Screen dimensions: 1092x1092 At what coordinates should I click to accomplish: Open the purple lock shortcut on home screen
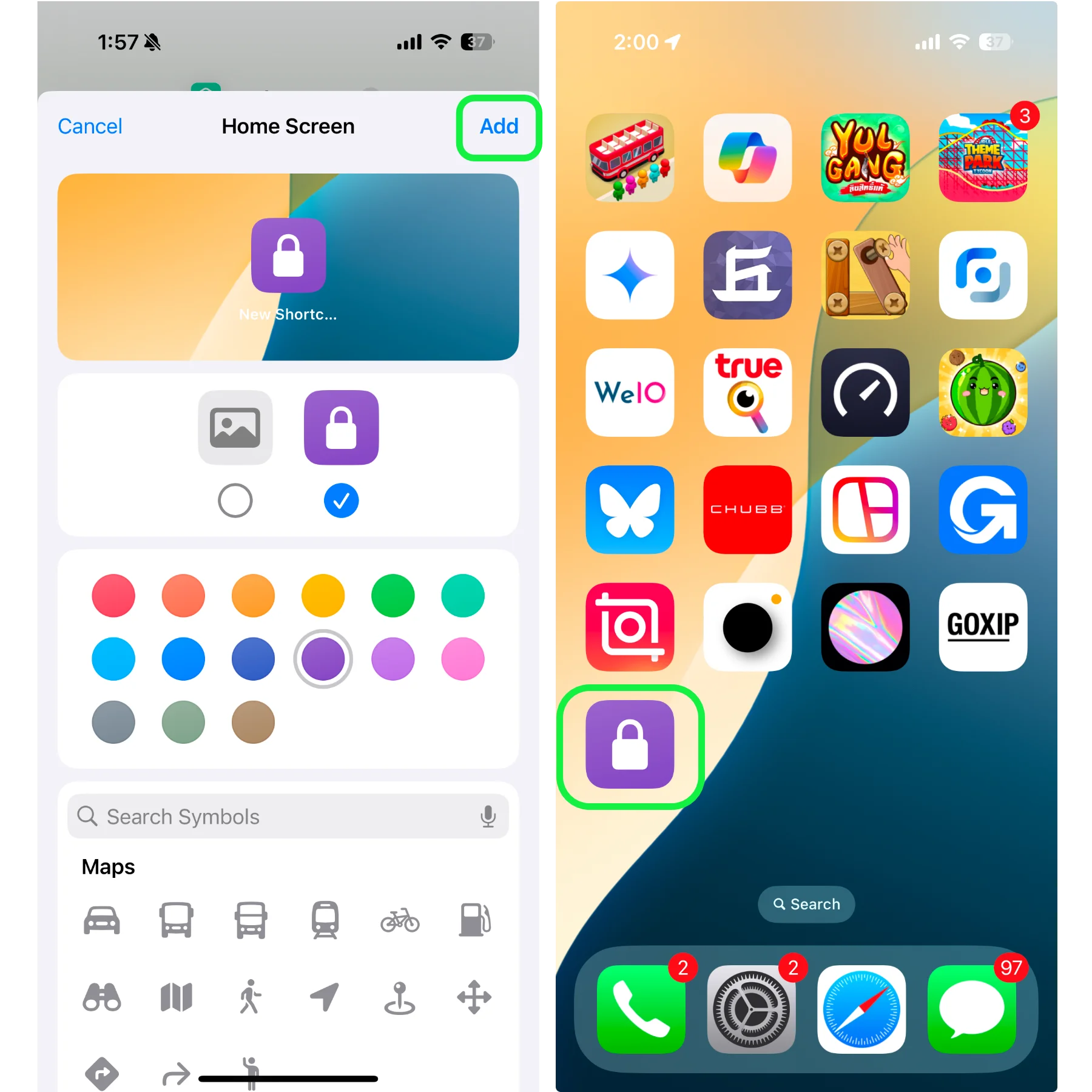click(630, 745)
